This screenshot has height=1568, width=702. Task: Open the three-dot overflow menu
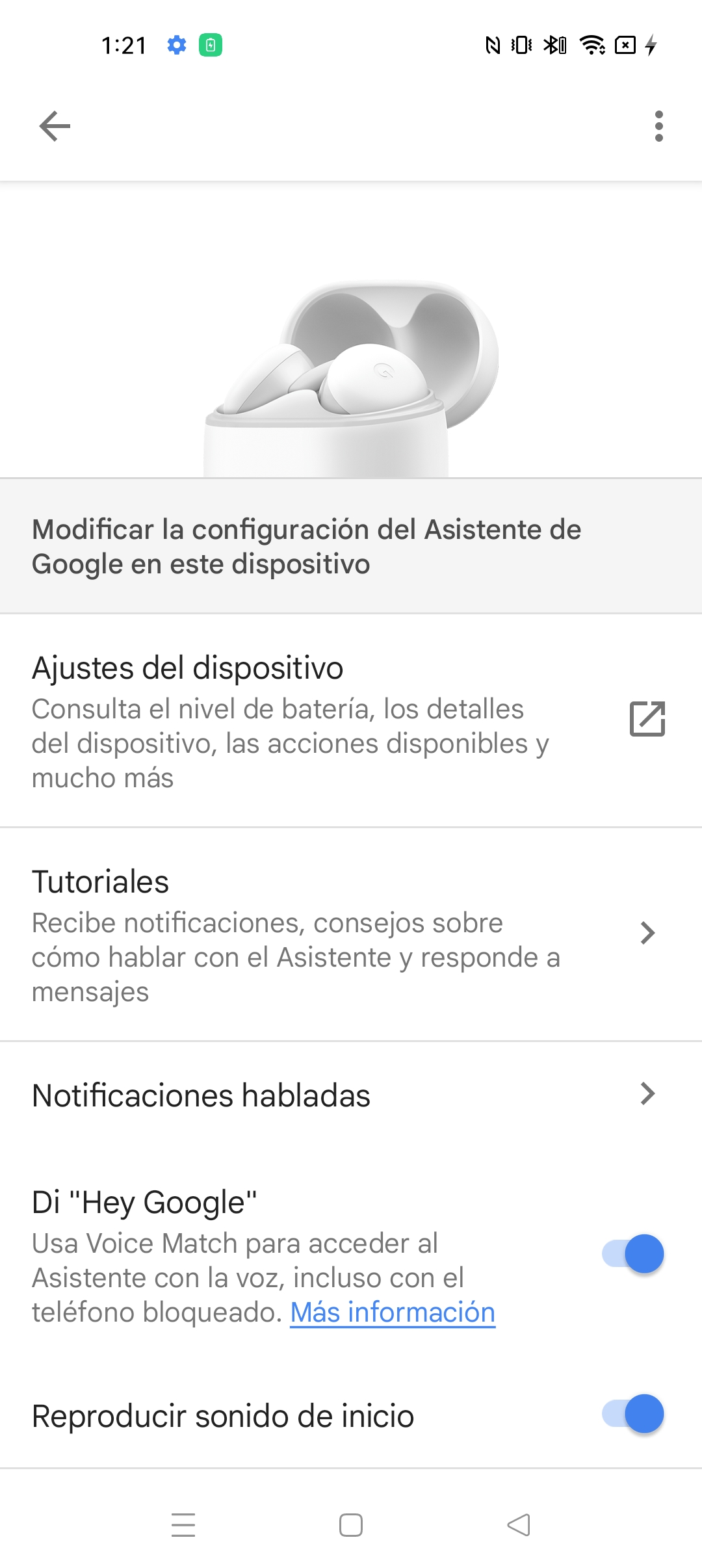[658, 126]
